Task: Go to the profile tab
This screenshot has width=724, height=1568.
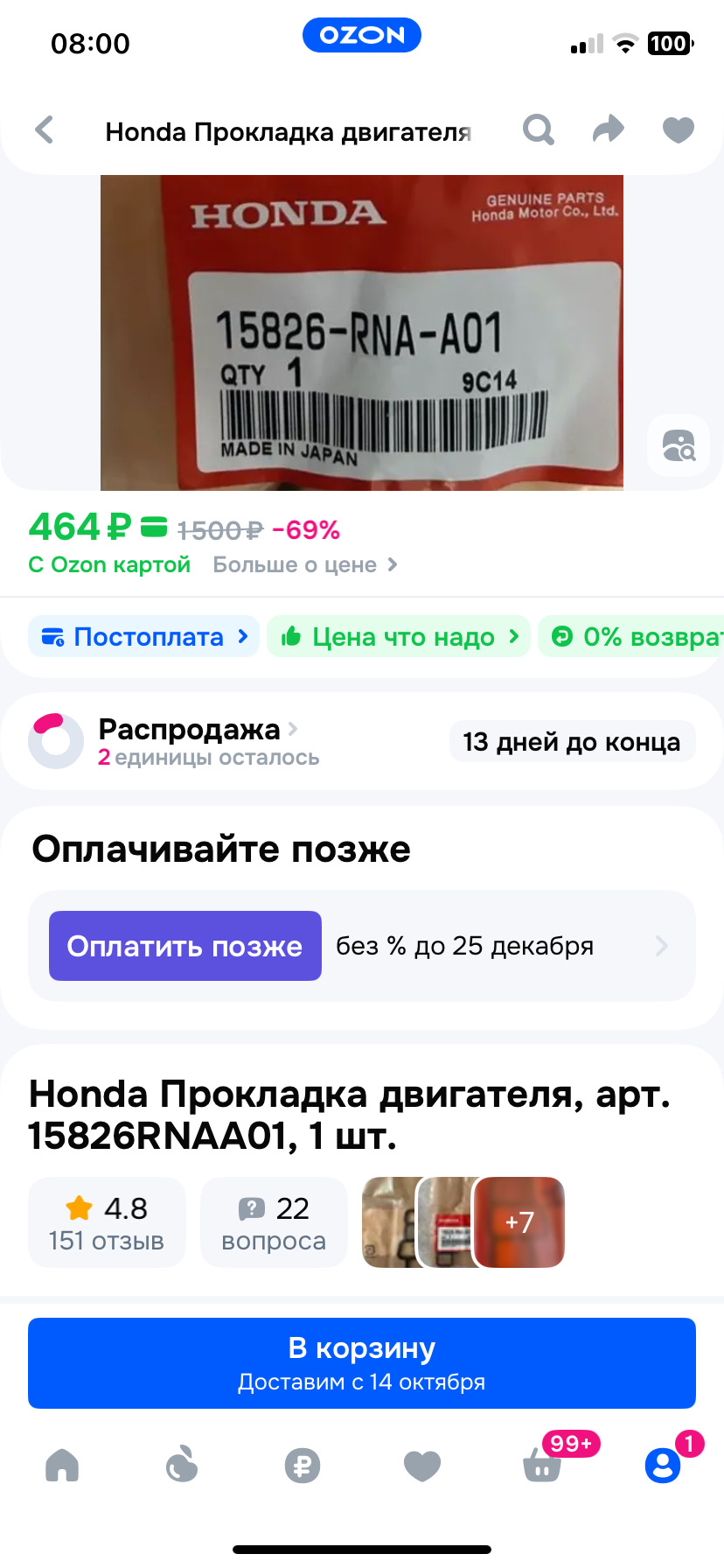Action: tap(663, 1465)
